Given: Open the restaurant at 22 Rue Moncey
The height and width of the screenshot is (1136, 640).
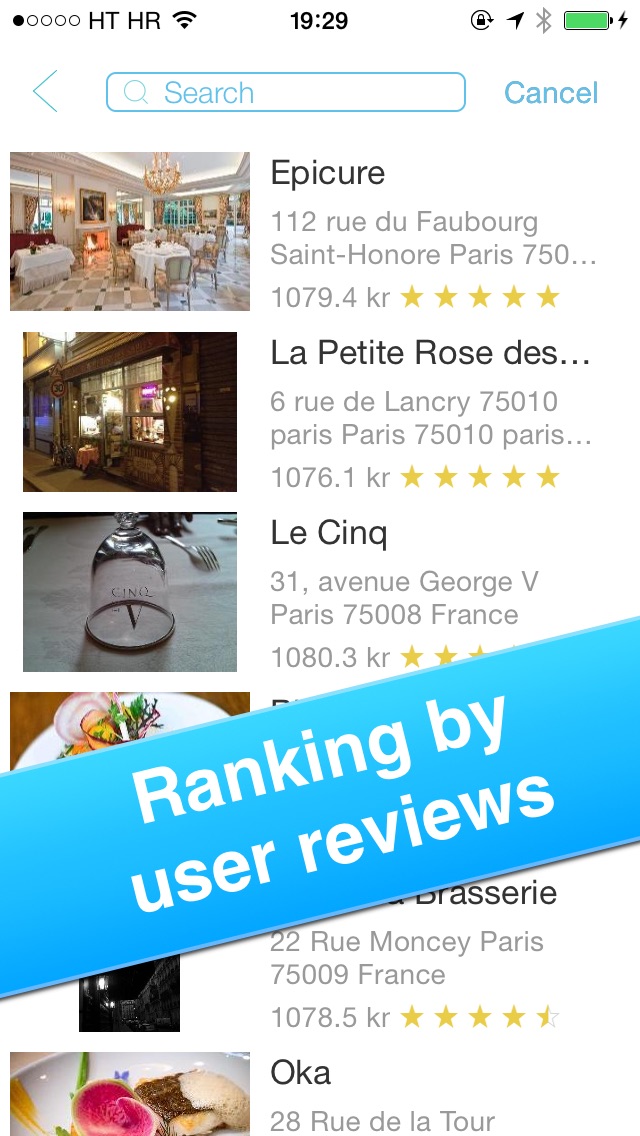Looking at the screenshot, I should (x=320, y=953).
